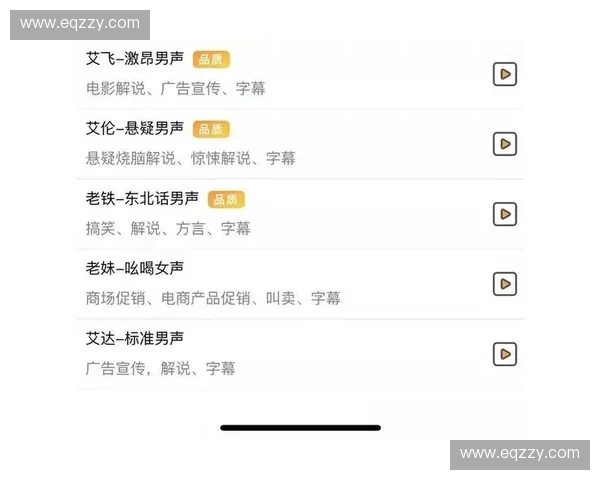Play preview of 艾伦–悬疑男声 voice
600x480 pixels.
[505, 144]
